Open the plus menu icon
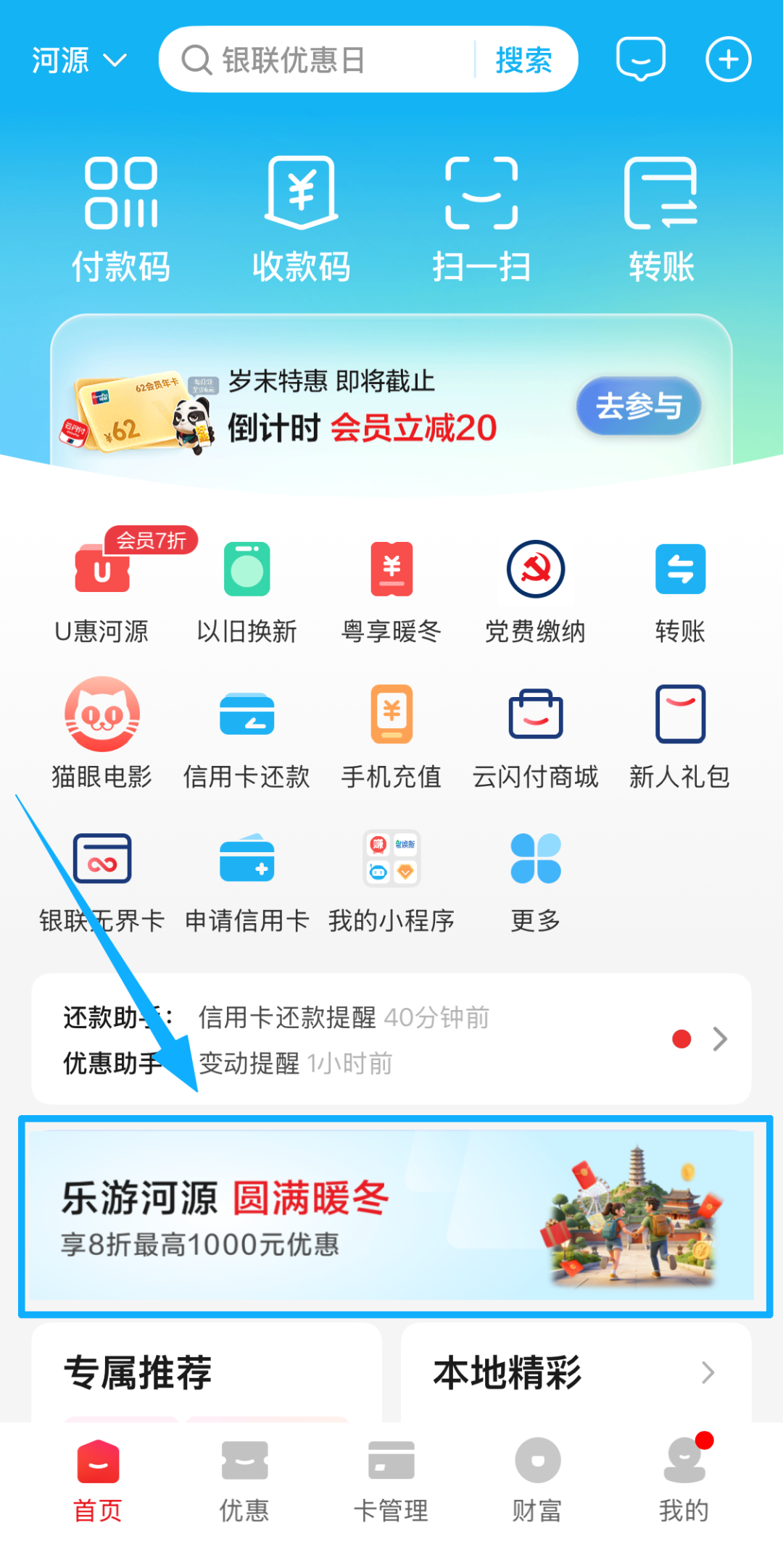This screenshot has height=1568, width=783. (728, 59)
